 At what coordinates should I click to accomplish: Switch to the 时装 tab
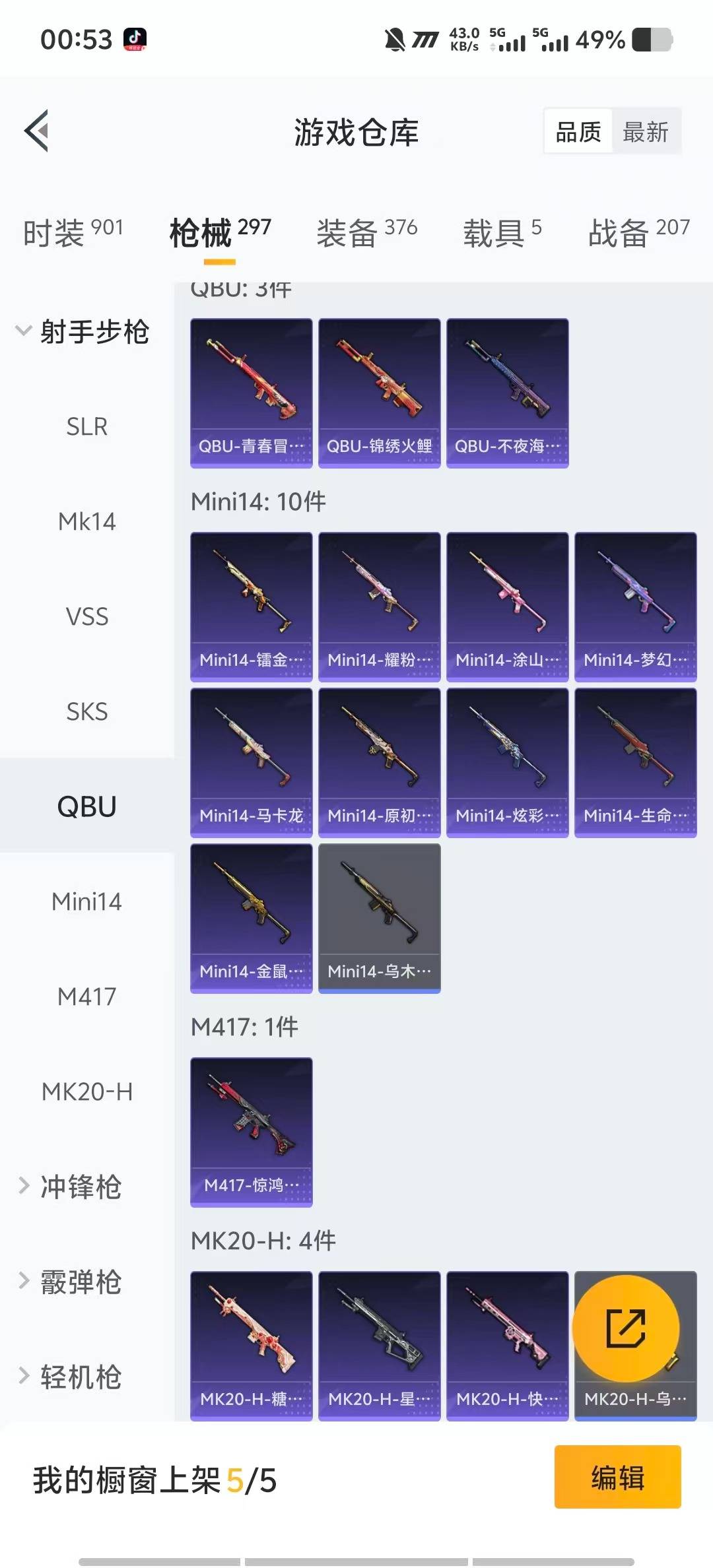click(x=73, y=232)
